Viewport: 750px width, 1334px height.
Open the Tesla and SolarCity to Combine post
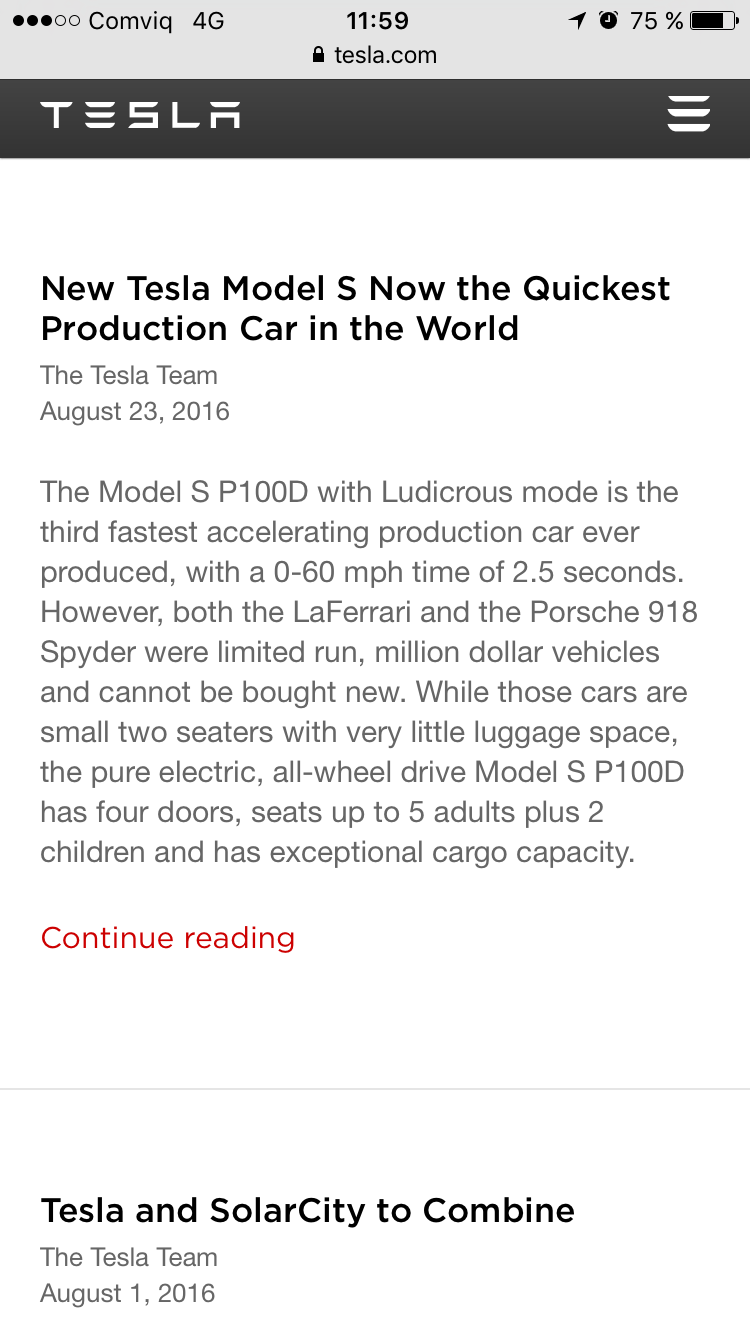tap(307, 1210)
